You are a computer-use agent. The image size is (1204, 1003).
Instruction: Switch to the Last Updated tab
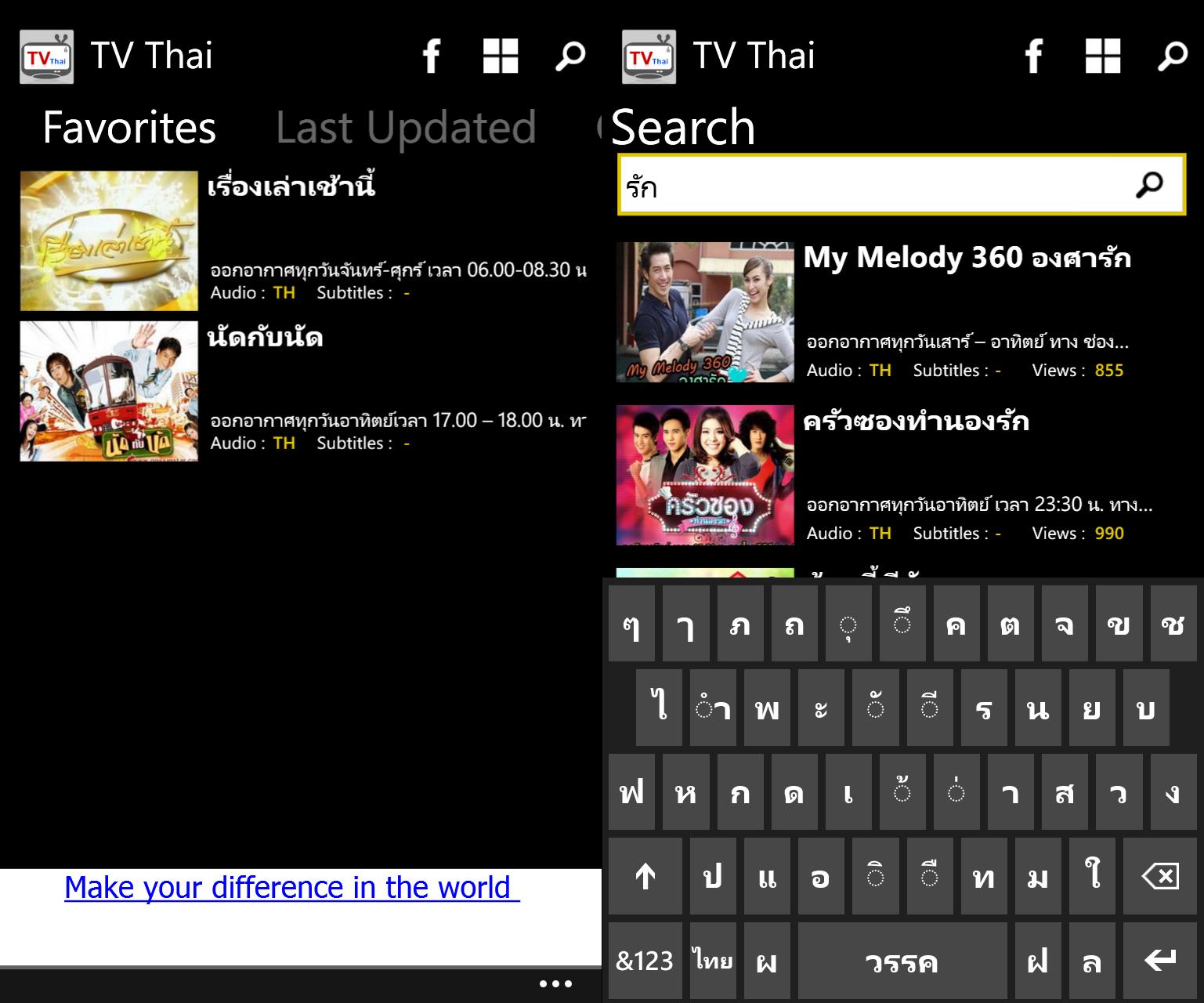tap(406, 128)
